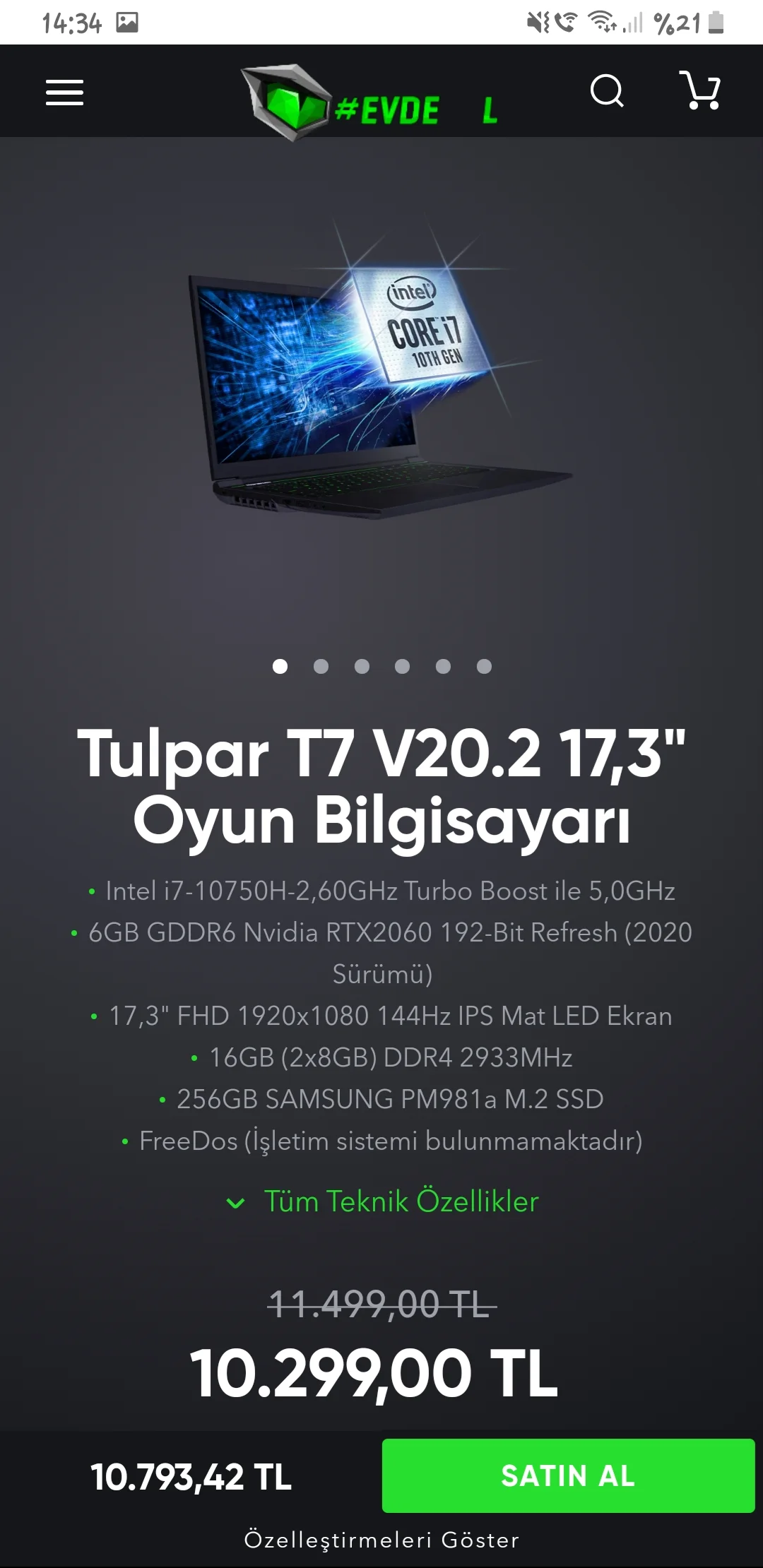Open the Tulpar T7 laptop product image
This screenshot has width=763, height=1568.
tap(381, 396)
